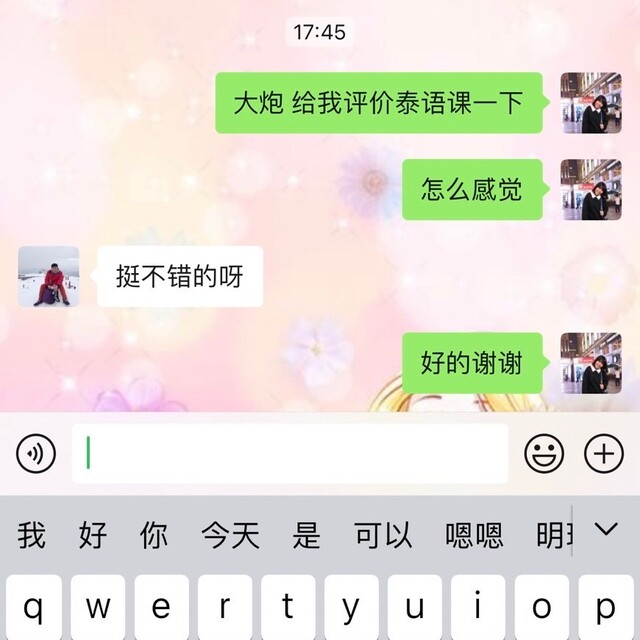
Task: Open the contact's avatar beside 挺不错的呀
Action: [x=49, y=276]
